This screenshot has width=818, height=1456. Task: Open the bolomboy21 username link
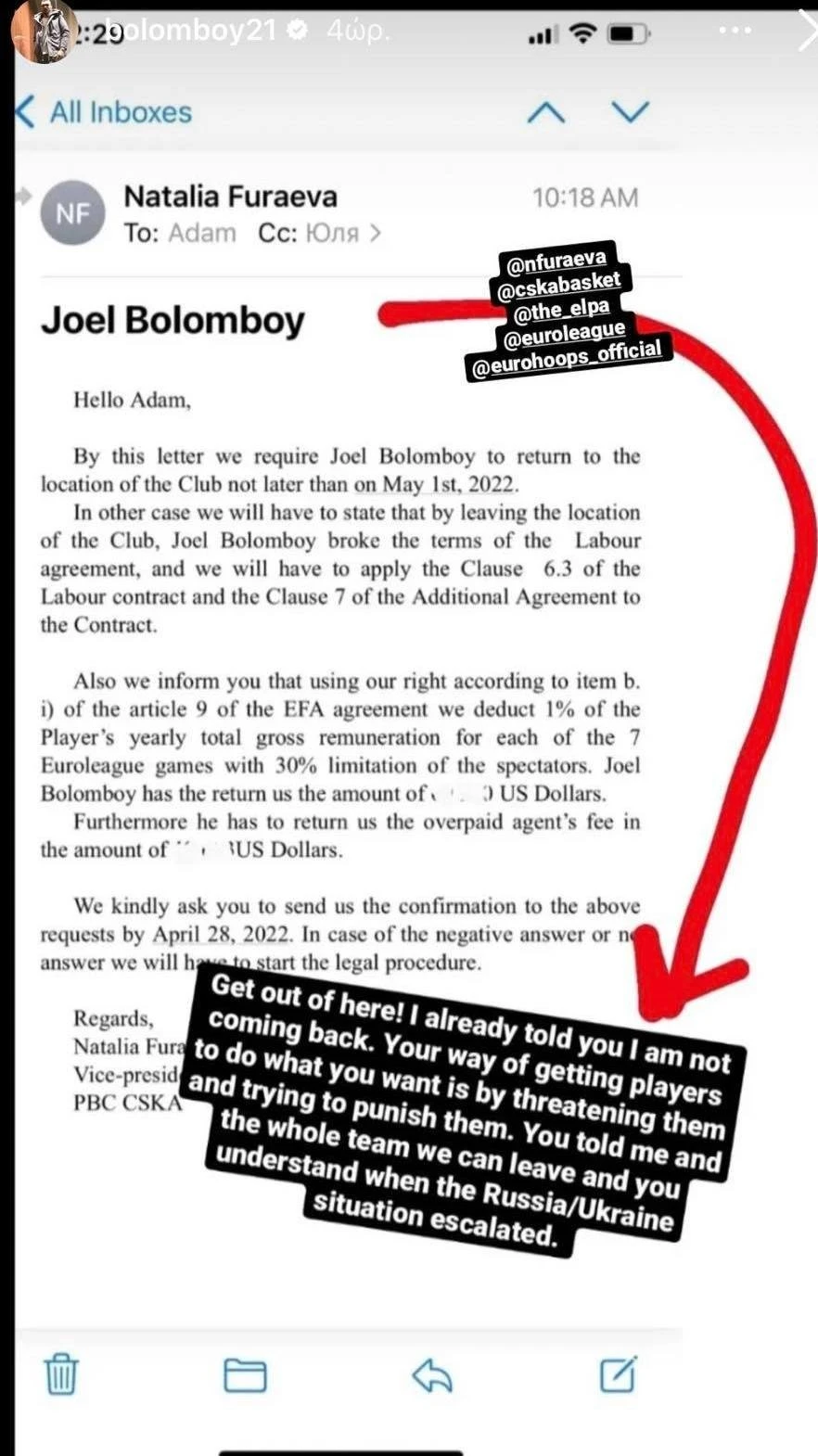pyautogui.click(x=199, y=31)
